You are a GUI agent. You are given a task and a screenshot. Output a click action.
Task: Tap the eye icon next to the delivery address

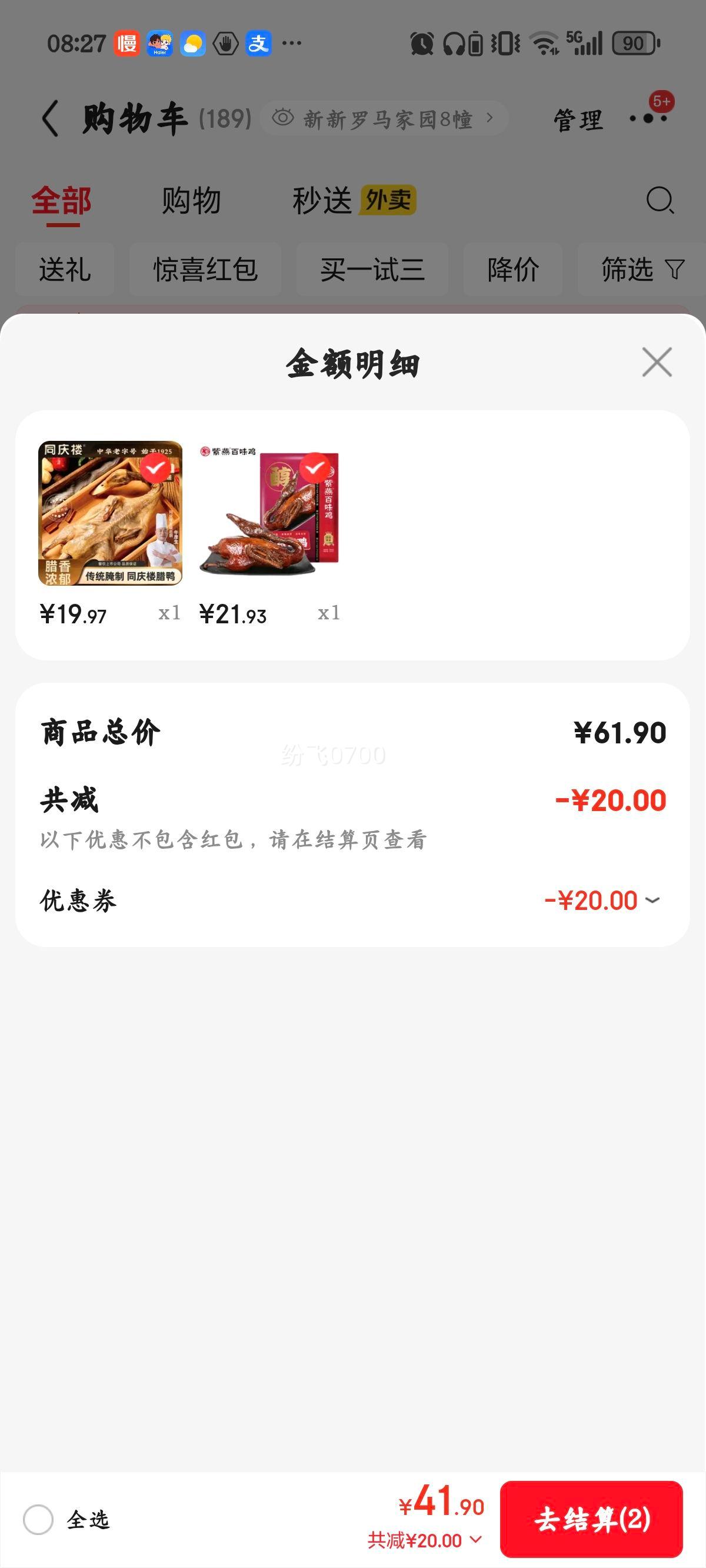(282, 117)
